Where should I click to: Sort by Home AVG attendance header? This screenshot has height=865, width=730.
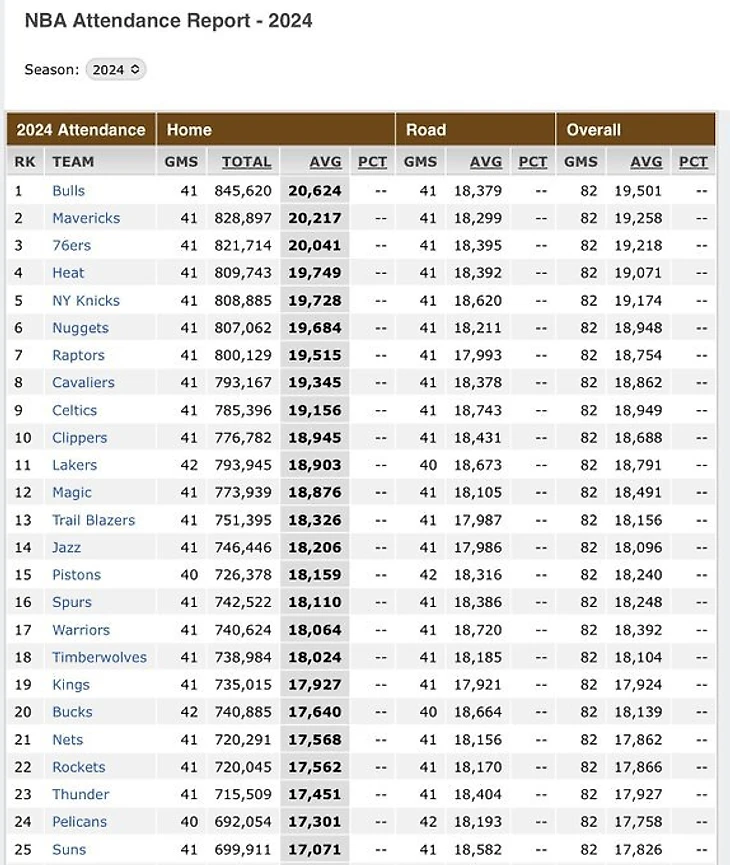click(x=325, y=162)
